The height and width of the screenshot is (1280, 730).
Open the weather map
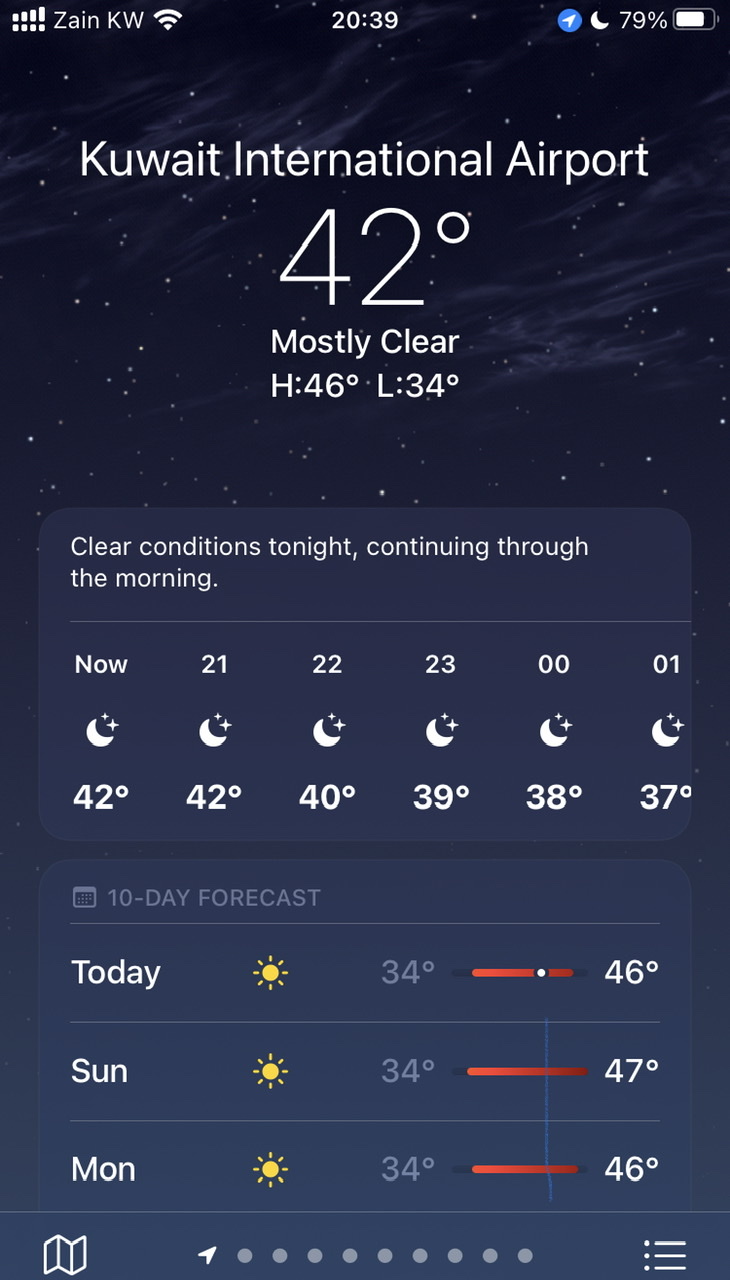coord(65,1254)
